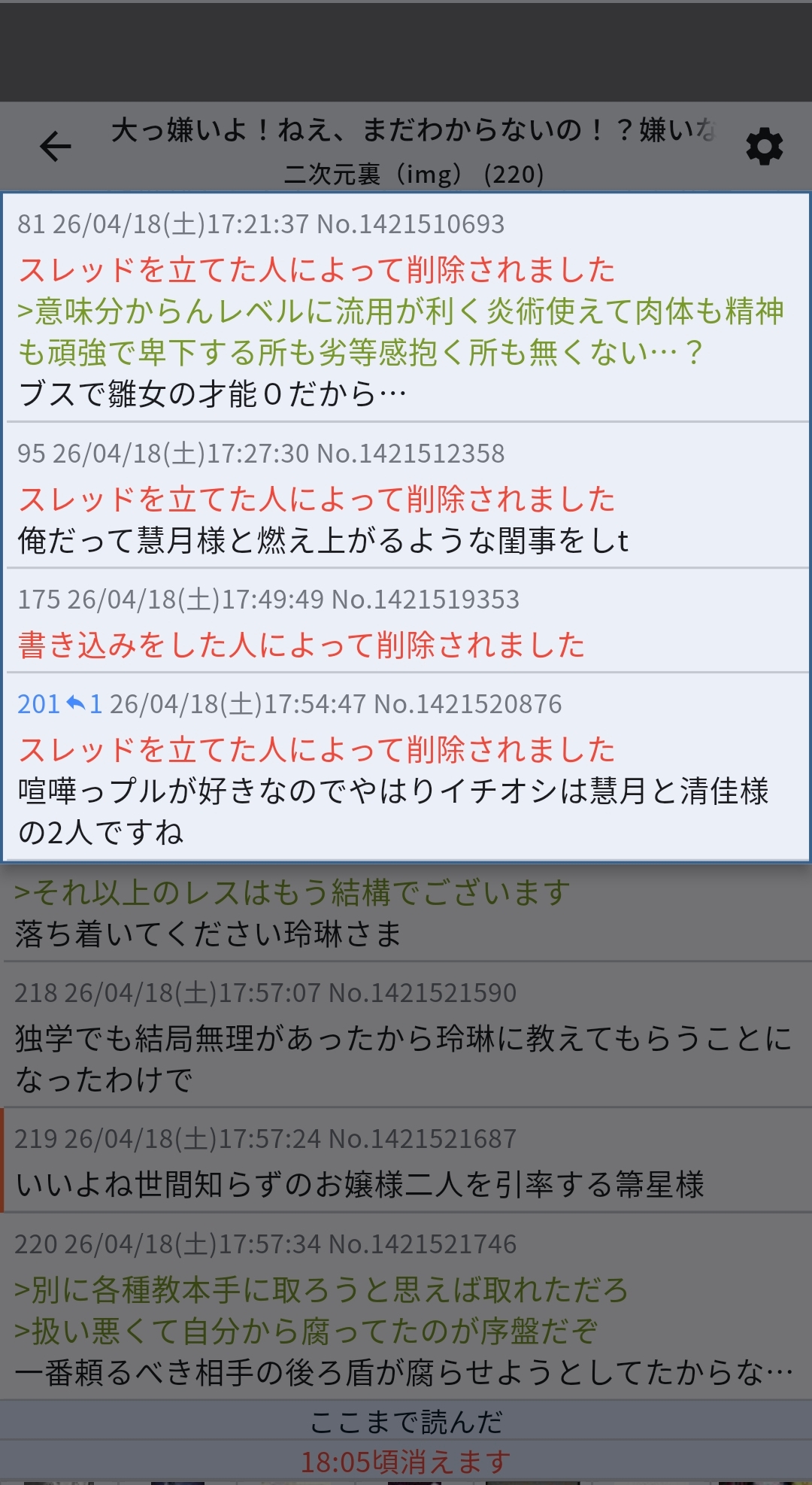Select post 219 about 箒星様
The image size is (812, 1485).
[x=406, y=1163]
